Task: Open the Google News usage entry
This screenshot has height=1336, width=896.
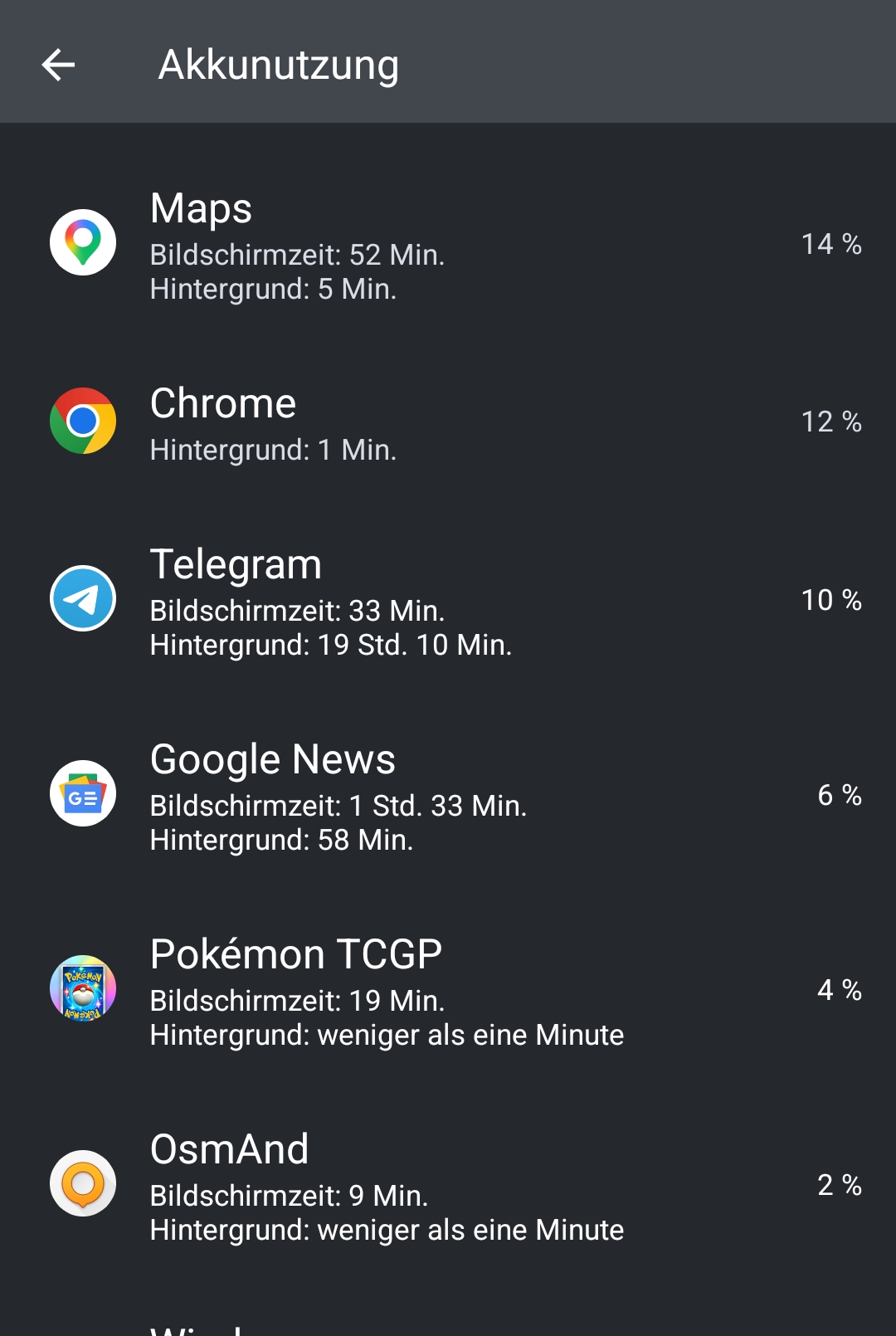Action: click(x=448, y=795)
